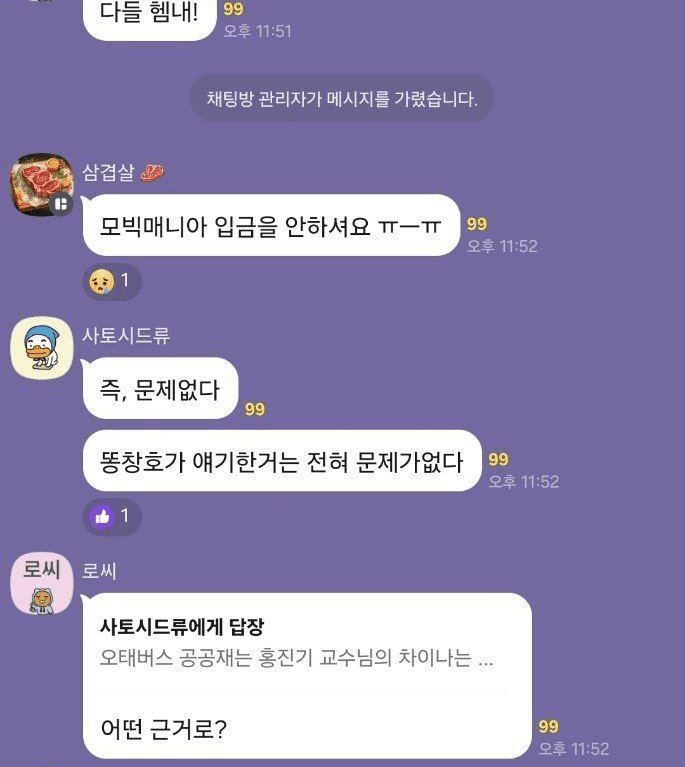Tap the thumbs-up reaction under 사토시드류's message
The image size is (685, 767).
click(x=112, y=516)
